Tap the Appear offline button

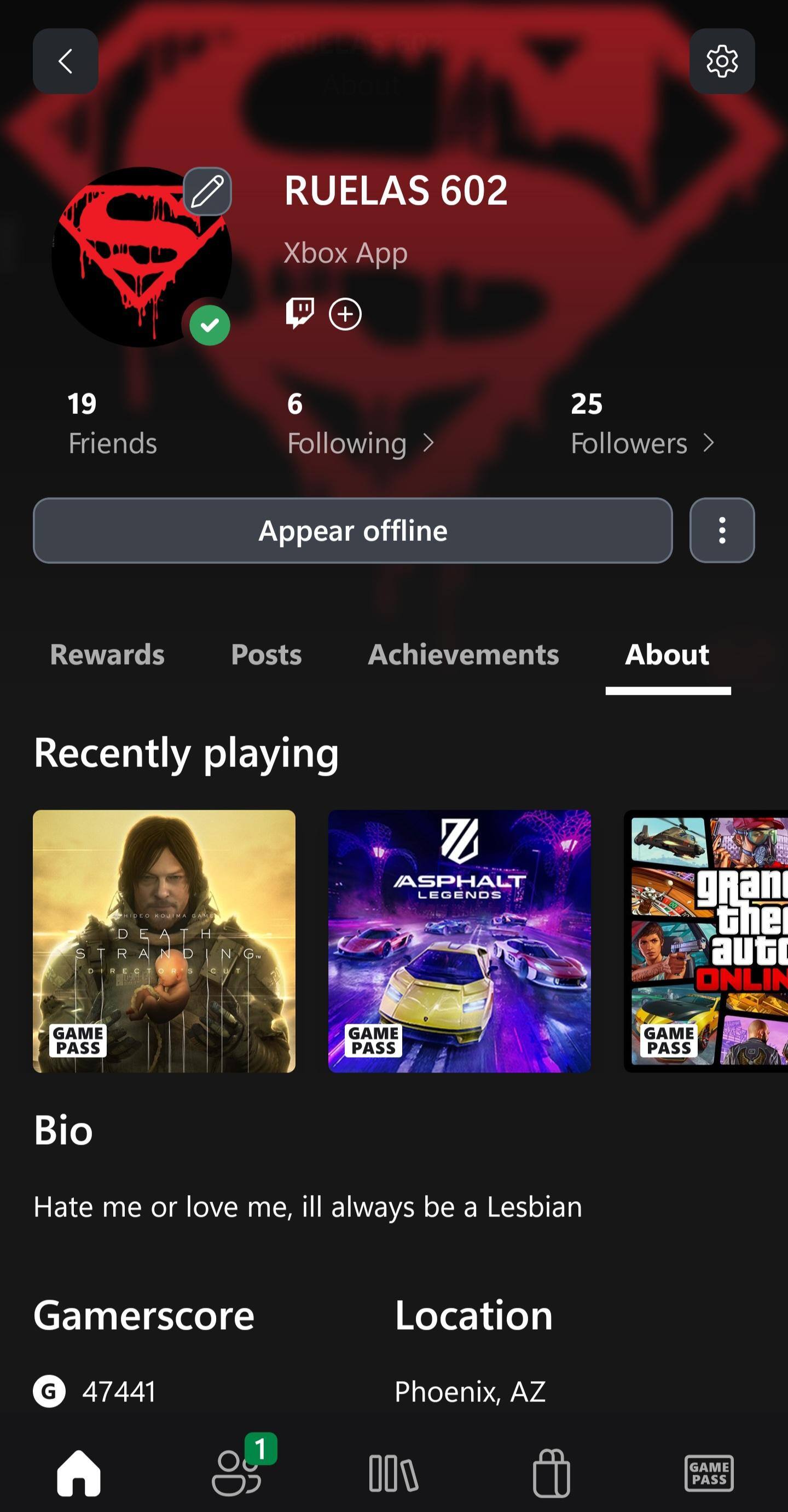pos(352,530)
